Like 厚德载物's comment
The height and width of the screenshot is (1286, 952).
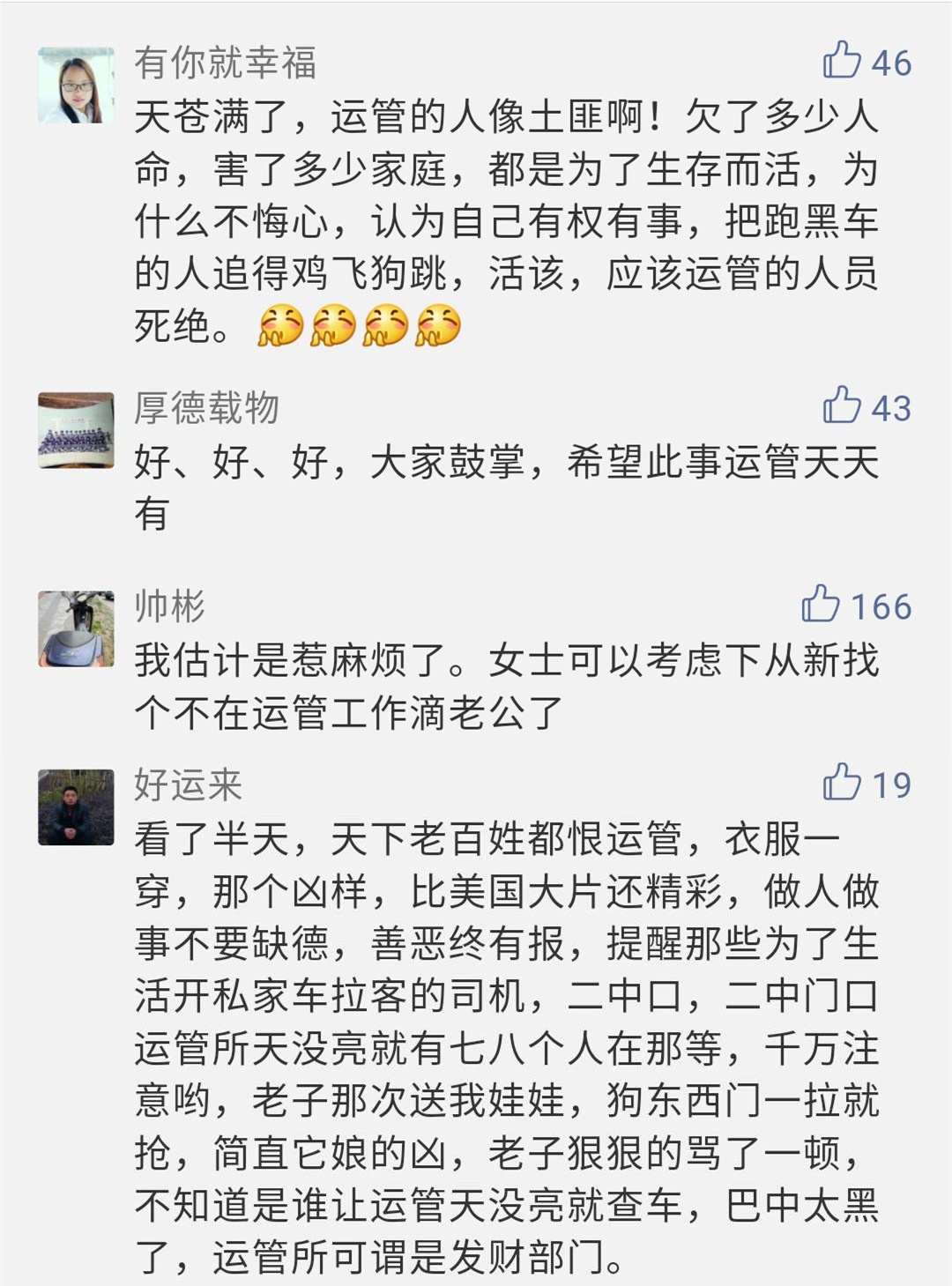pyautogui.click(x=842, y=406)
